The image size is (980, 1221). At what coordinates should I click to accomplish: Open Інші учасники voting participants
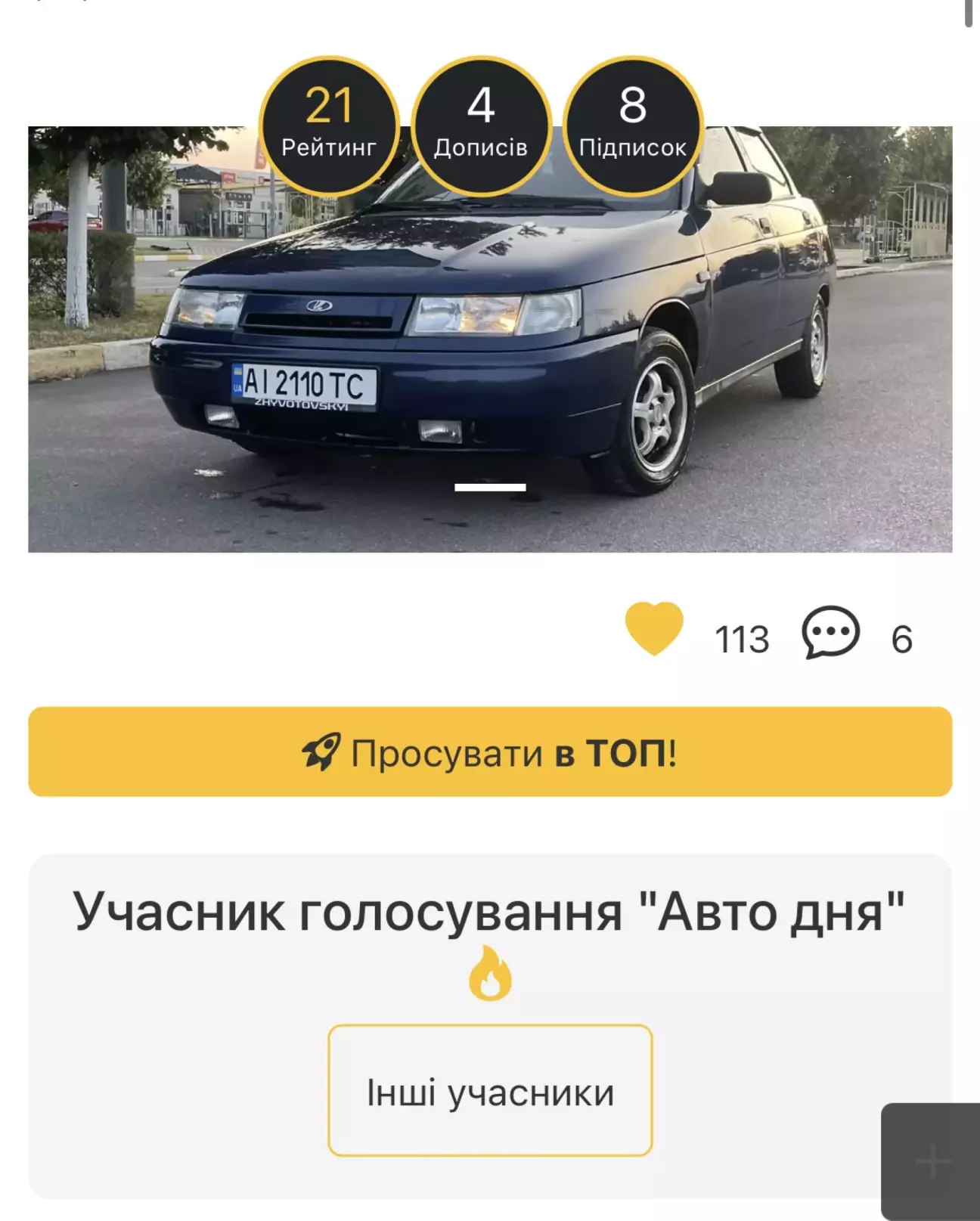click(x=490, y=1091)
